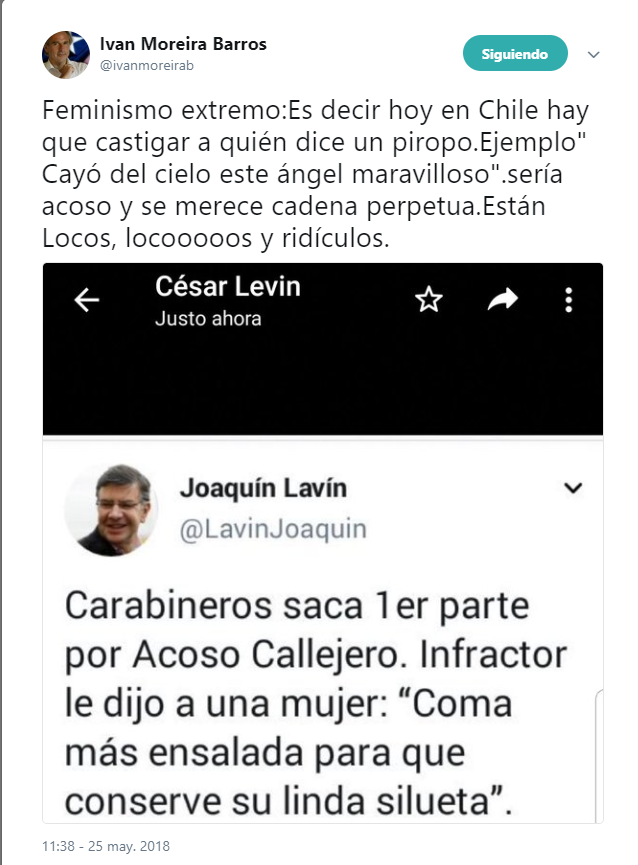This screenshot has width=638, height=865.
Task: Tap the Siguiendo button
Action: 514,53
